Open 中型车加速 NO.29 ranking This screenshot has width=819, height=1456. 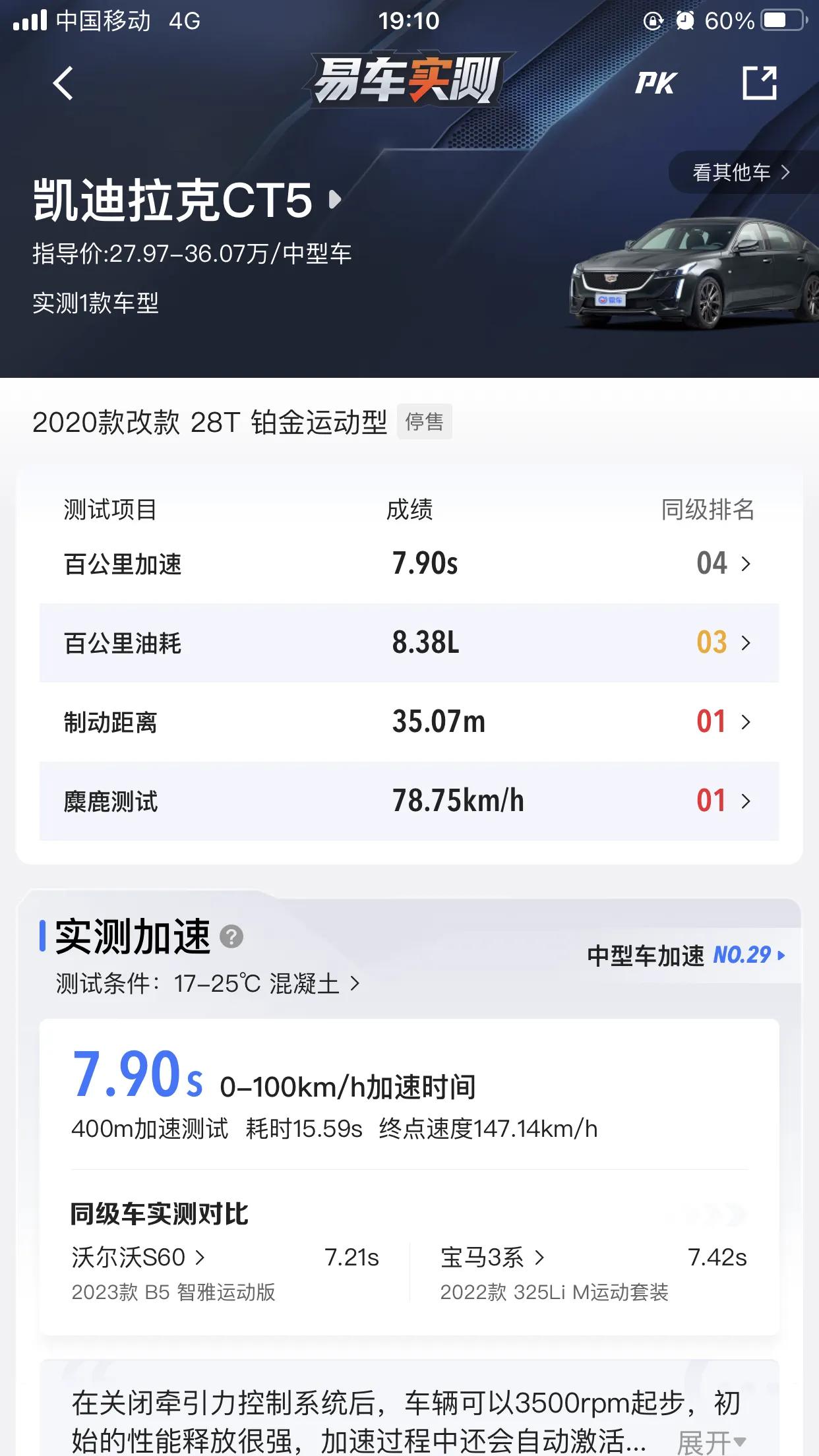[x=686, y=956]
